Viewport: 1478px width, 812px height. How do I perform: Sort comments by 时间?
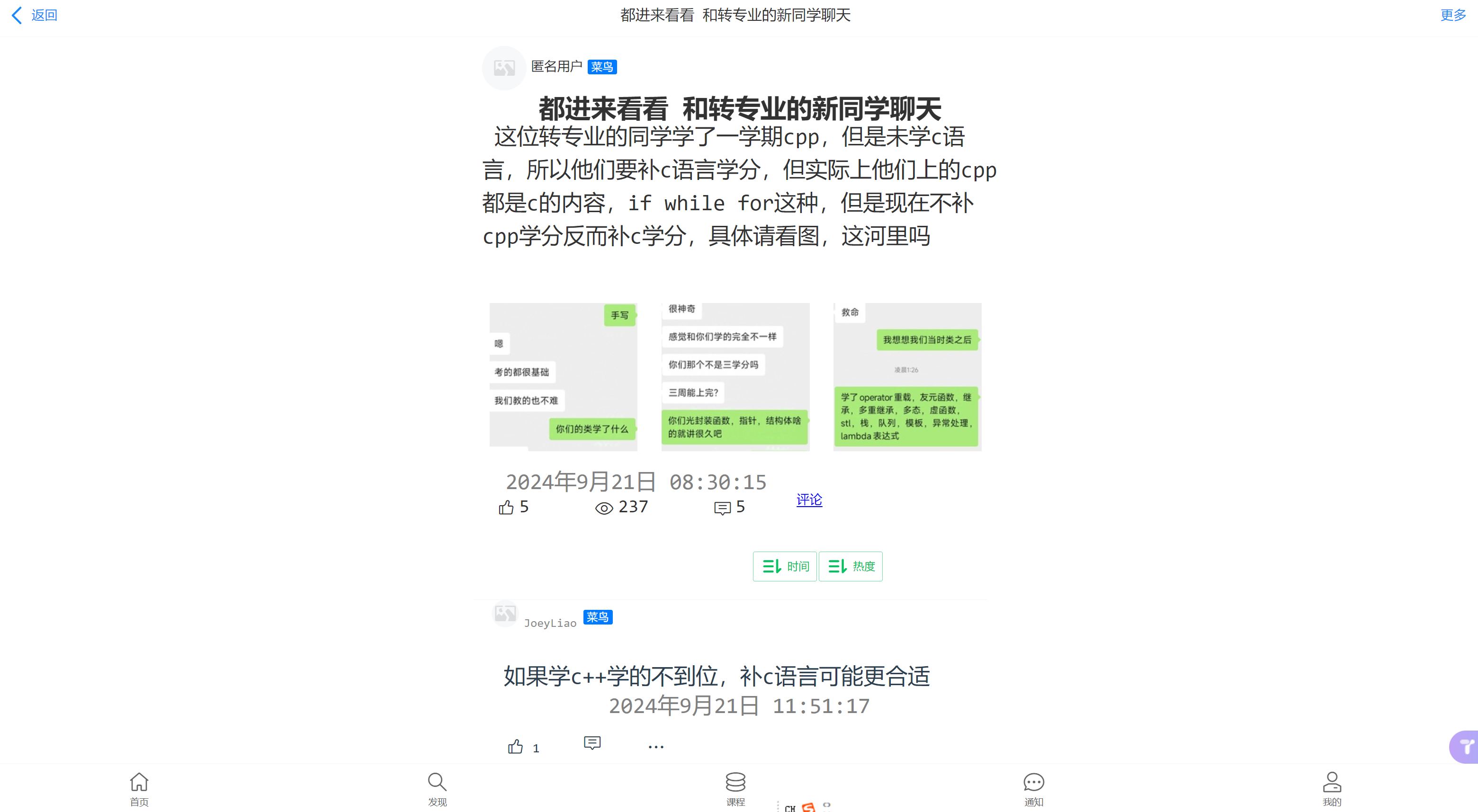click(784, 567)
